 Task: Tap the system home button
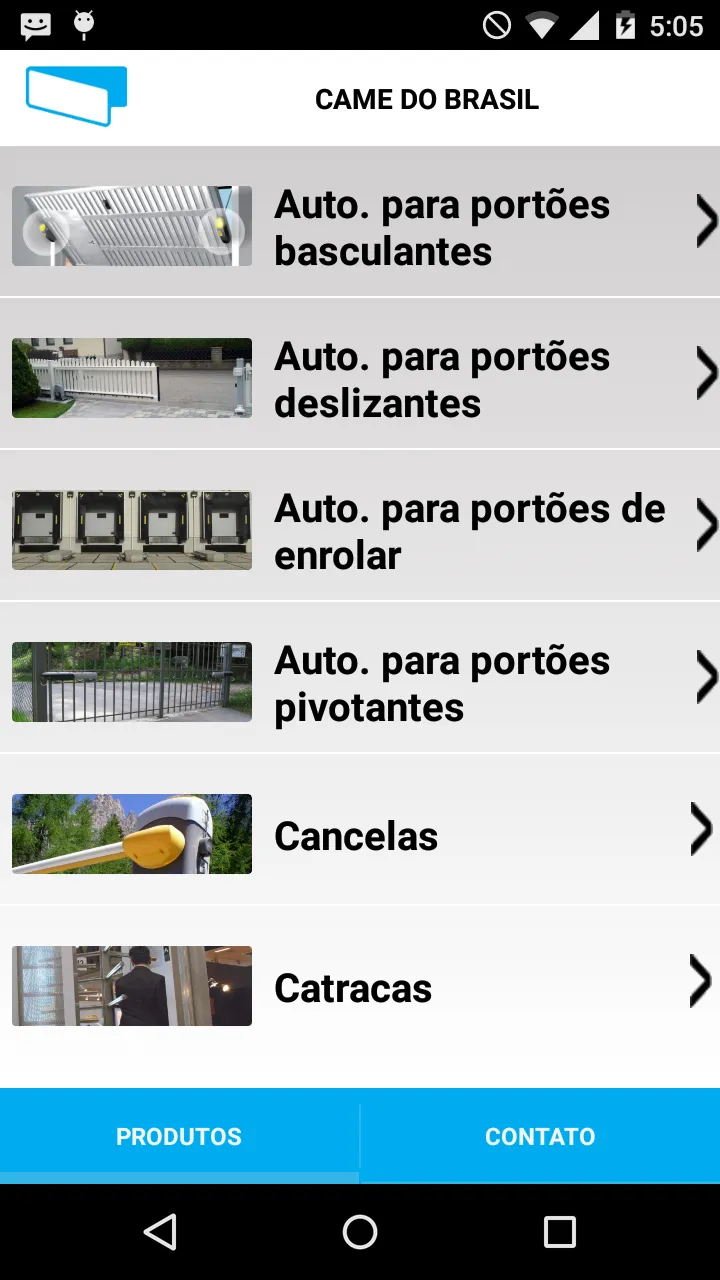(360, 1232)
